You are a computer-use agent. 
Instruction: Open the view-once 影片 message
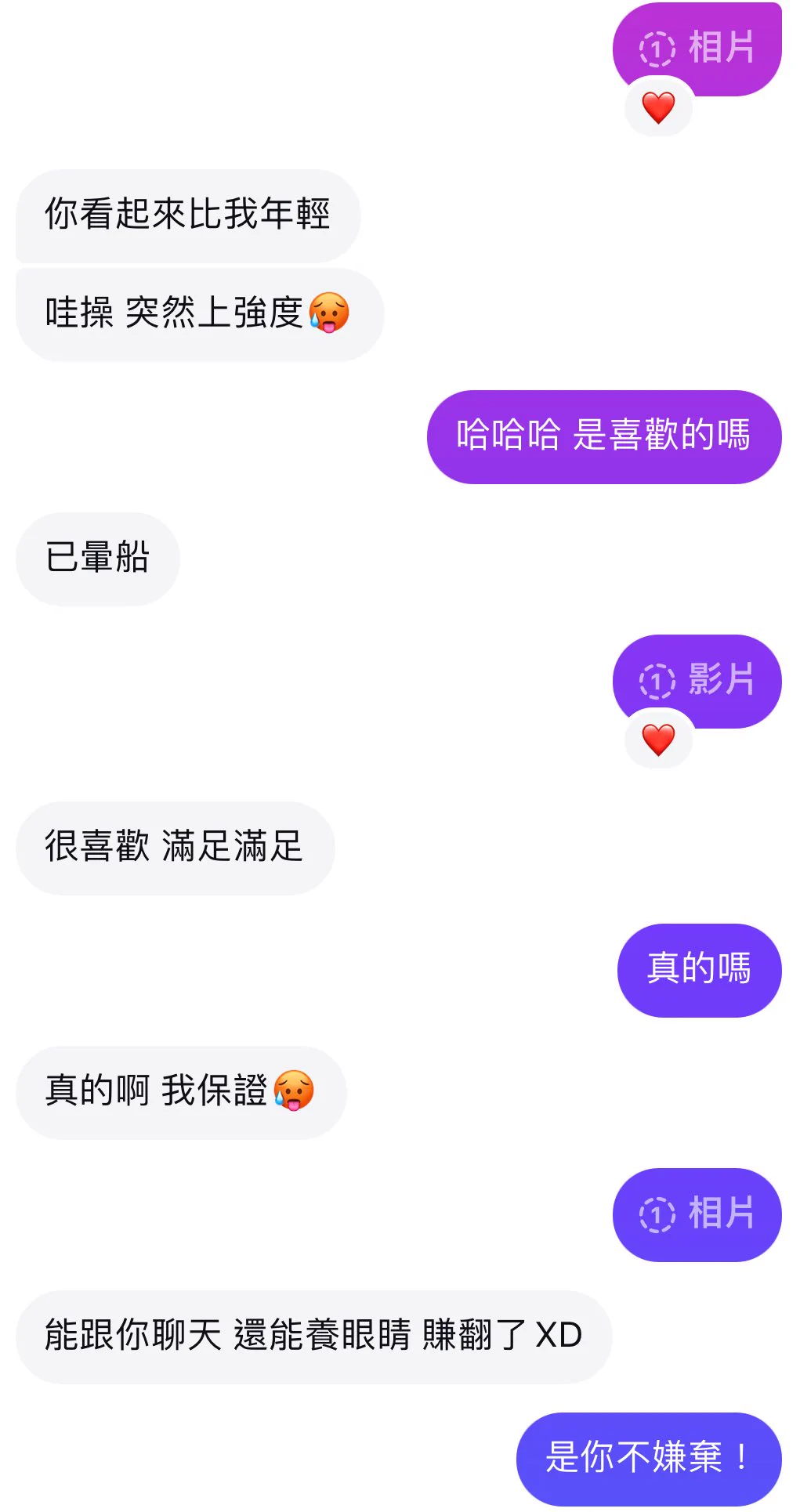pos(697,678)
